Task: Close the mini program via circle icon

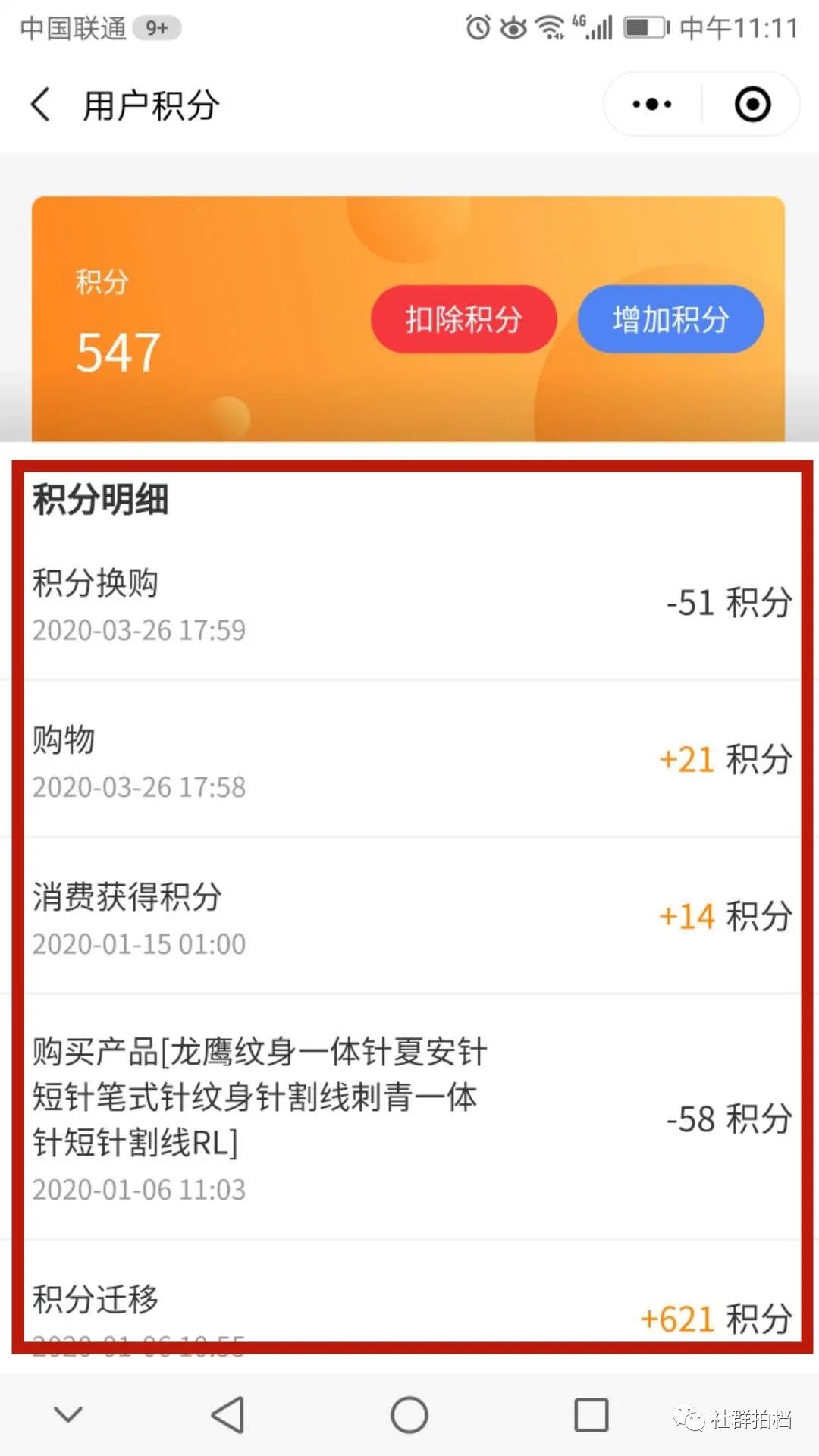Action: tap(752, 105)
